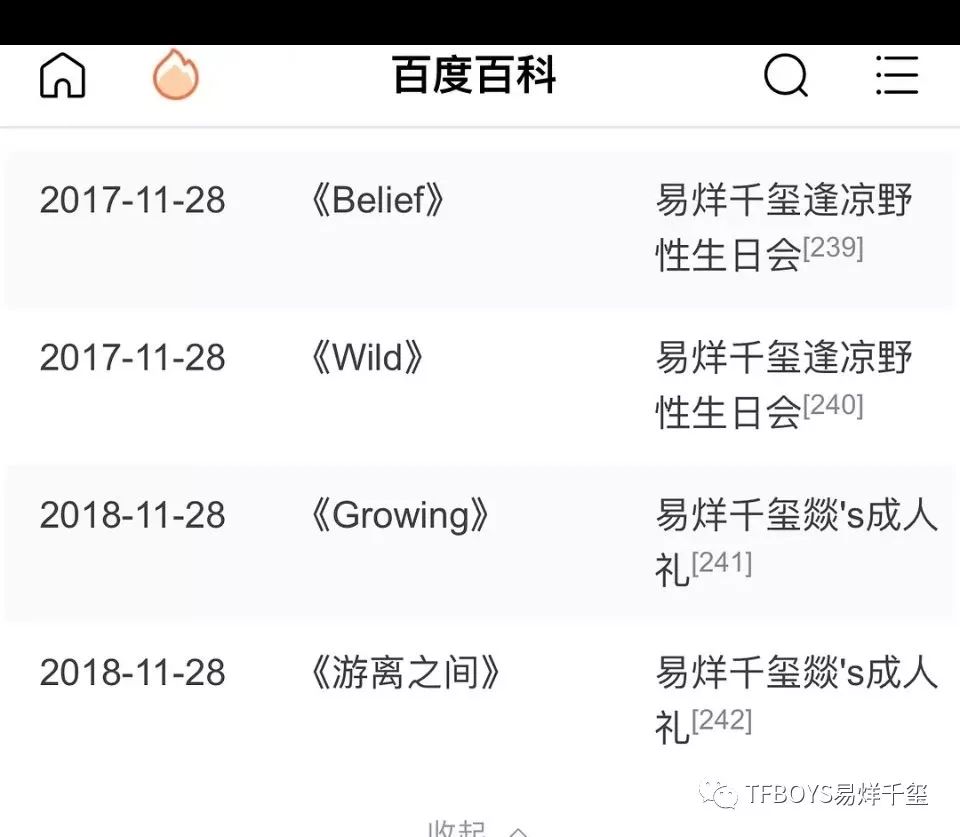Open reference link [239]
This screenshot has height=837, width=960.
(x=833, y=248)
